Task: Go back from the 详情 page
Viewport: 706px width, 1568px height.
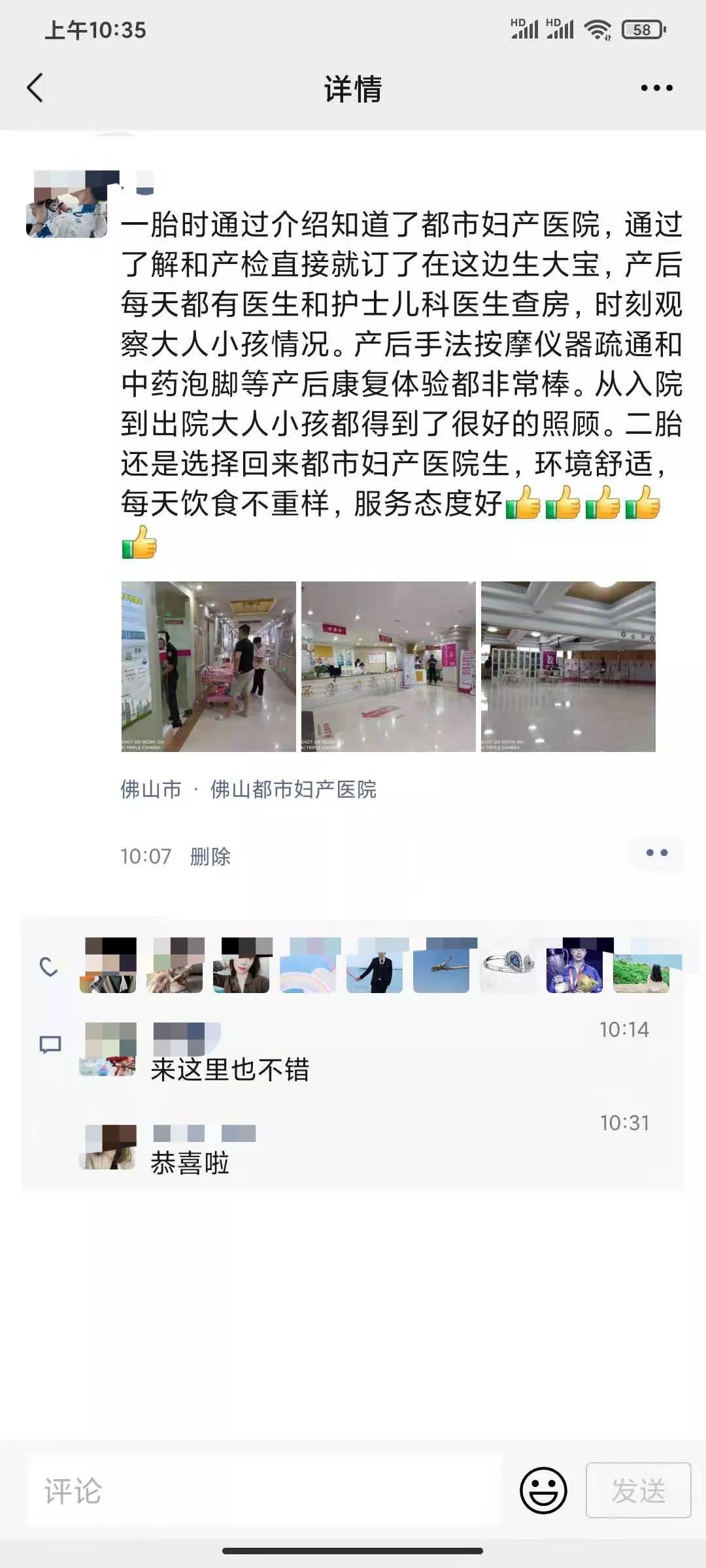Action: click(x=35, y=88)
